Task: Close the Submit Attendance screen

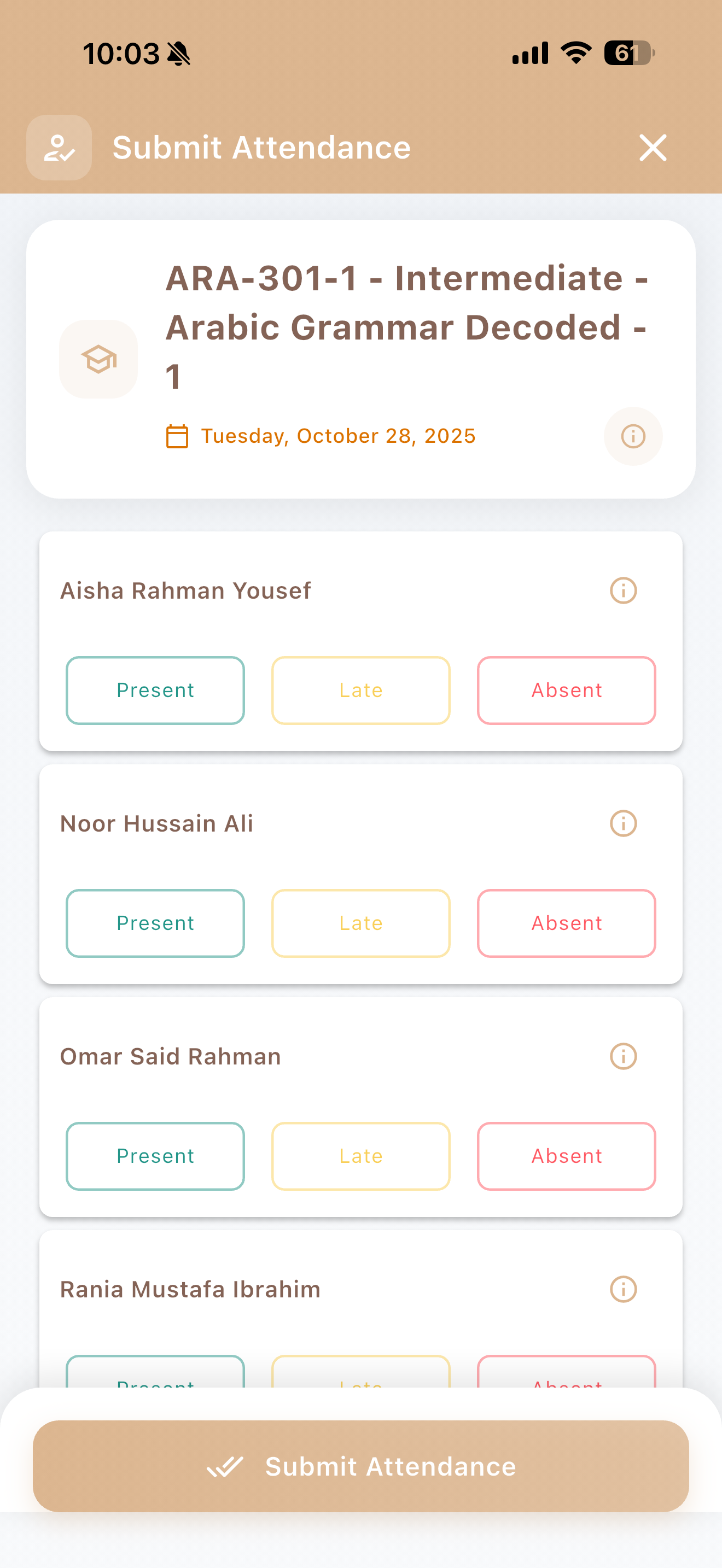Action: 653,148
